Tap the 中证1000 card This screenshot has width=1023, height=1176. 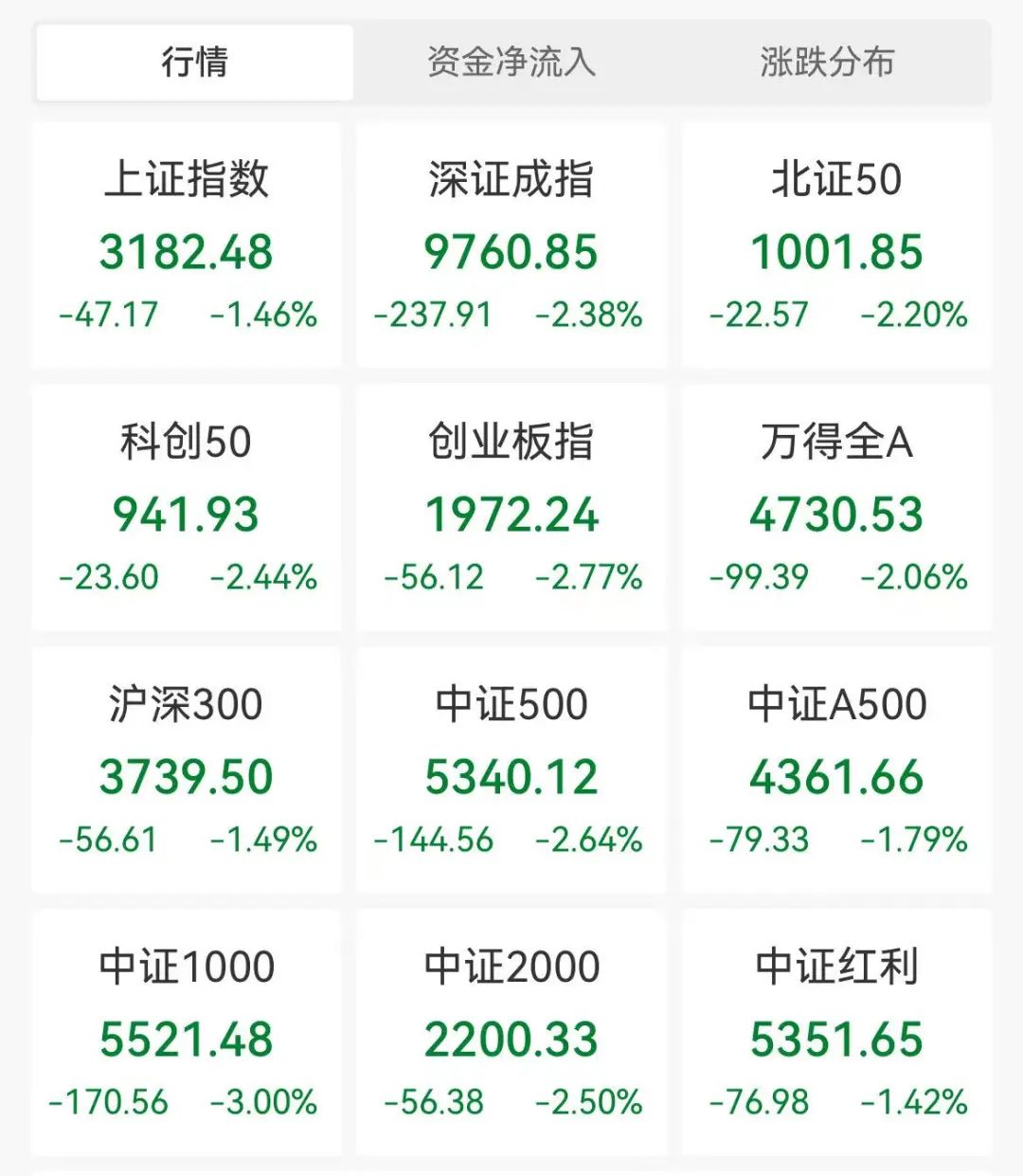pos(187,1032)
